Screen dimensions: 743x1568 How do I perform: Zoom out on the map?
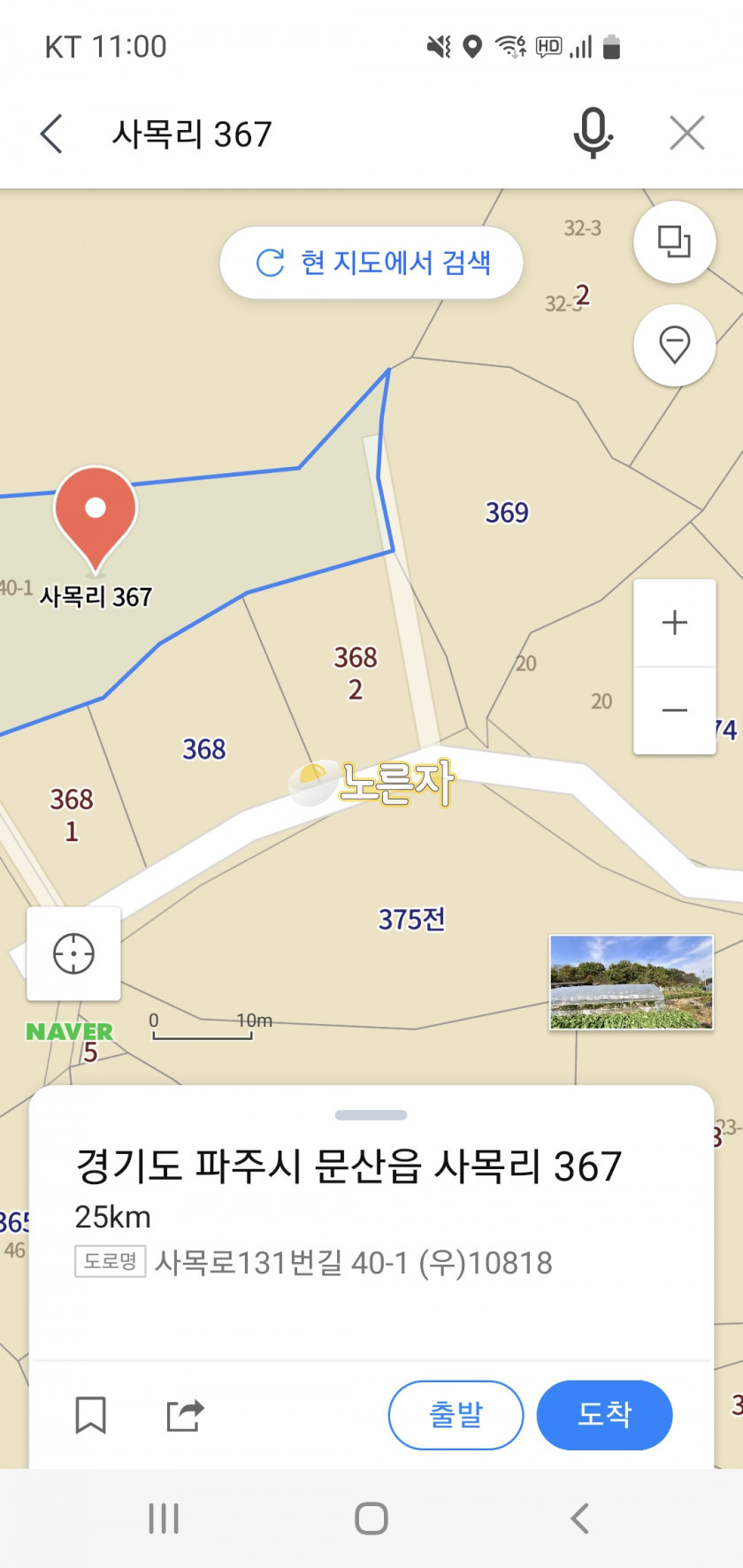tap(674, 710)
